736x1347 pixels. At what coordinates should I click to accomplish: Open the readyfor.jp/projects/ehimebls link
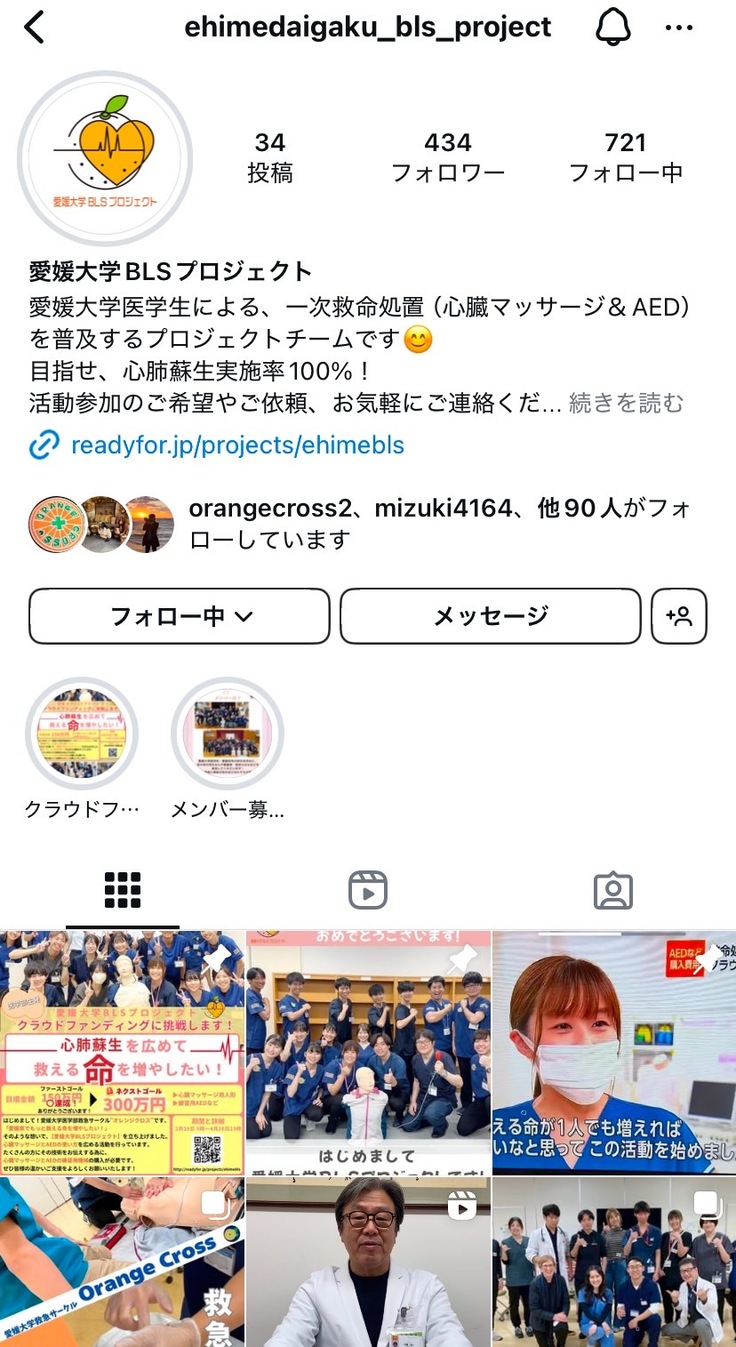coord(237,445)
